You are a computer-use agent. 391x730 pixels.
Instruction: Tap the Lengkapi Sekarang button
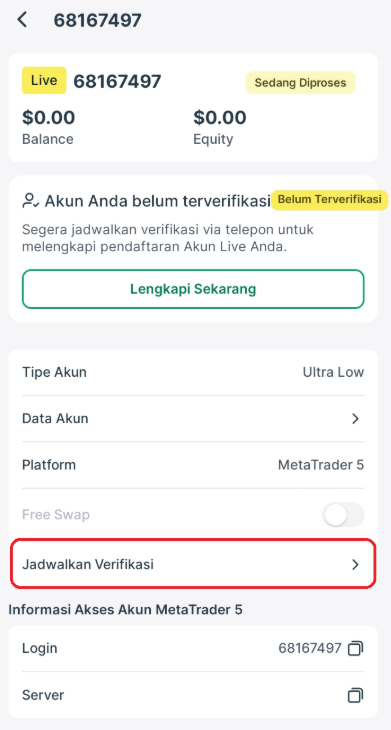click(193, 289)
